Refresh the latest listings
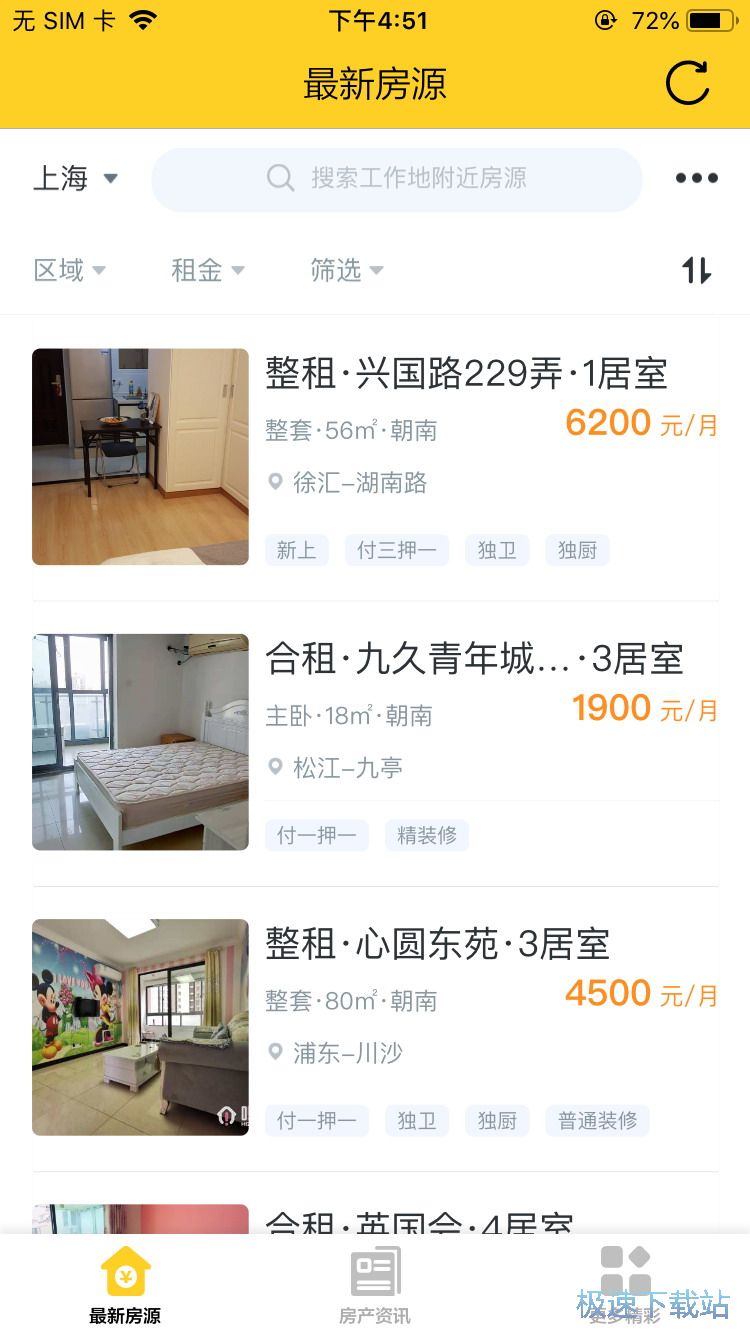750x1334 pixels. coord(687,83)
